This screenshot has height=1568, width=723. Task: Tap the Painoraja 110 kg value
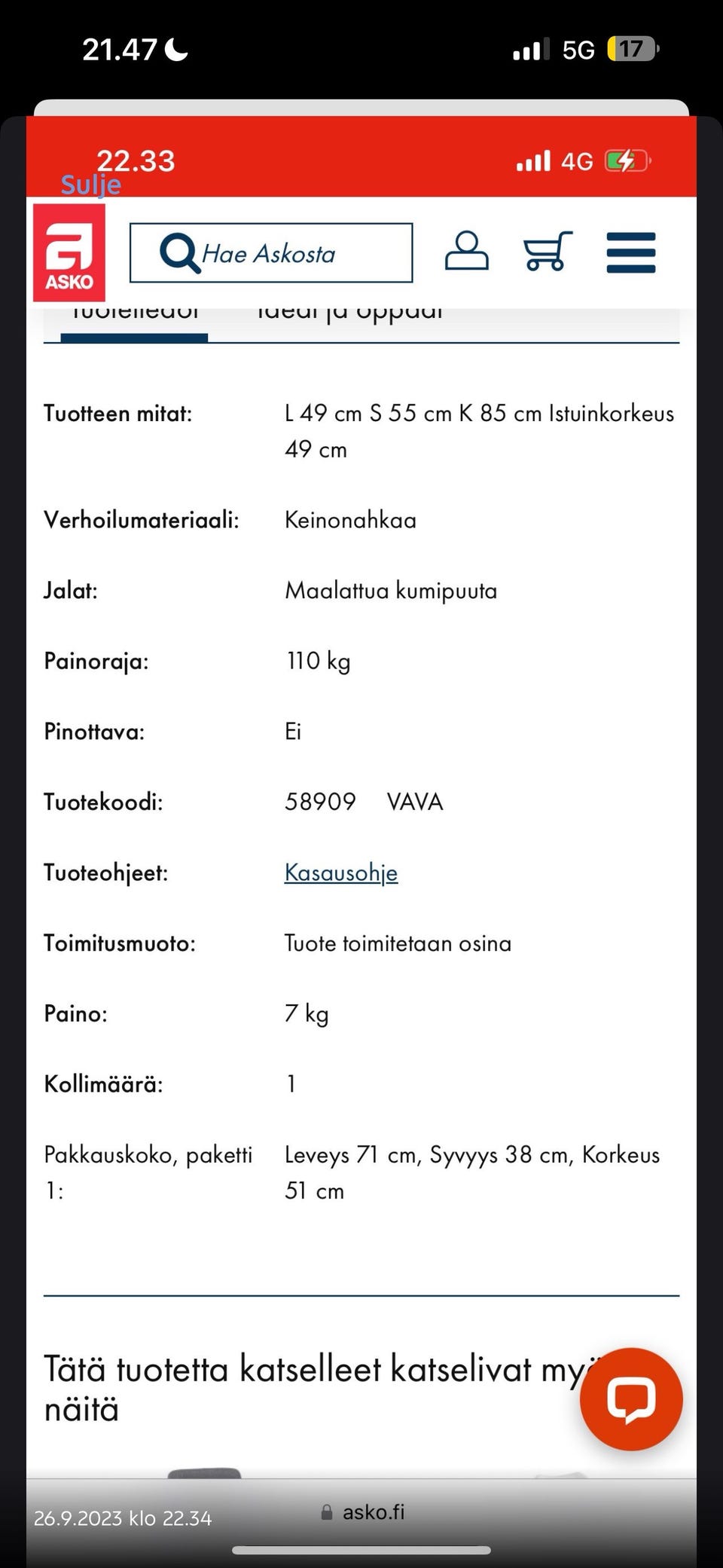tap(318, 661)
